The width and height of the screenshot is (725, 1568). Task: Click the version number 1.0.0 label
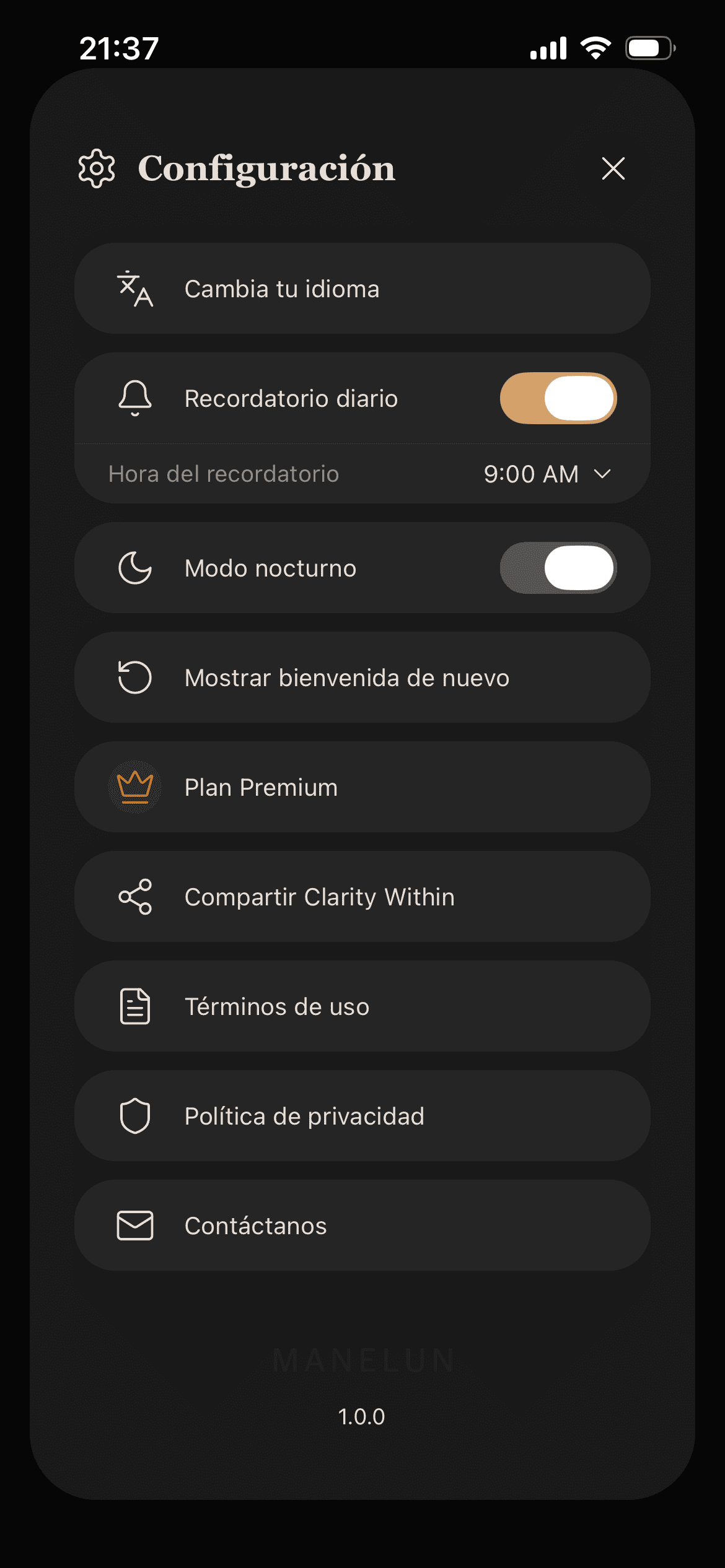click(x=362, y=1416)
